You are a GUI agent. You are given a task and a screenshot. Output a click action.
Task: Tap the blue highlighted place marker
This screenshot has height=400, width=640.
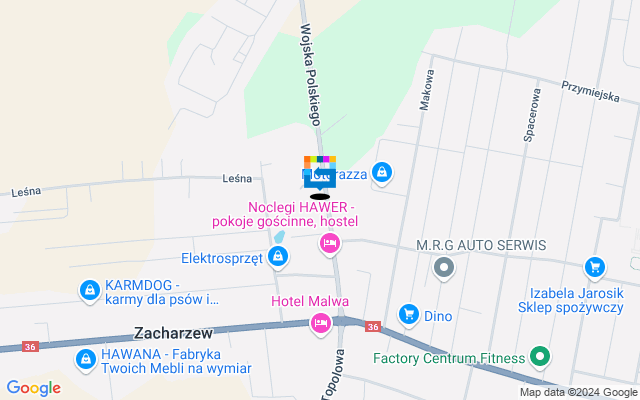click(320, 174)
